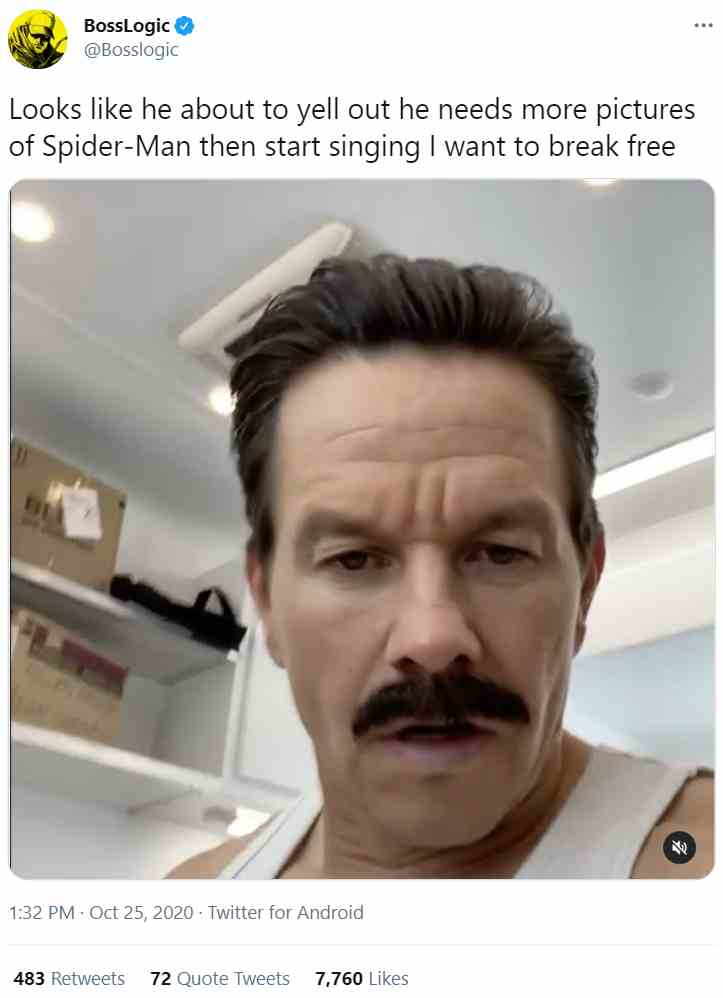Play the video in the tweet
The image size is (723, 998).
tap(361, 529)
